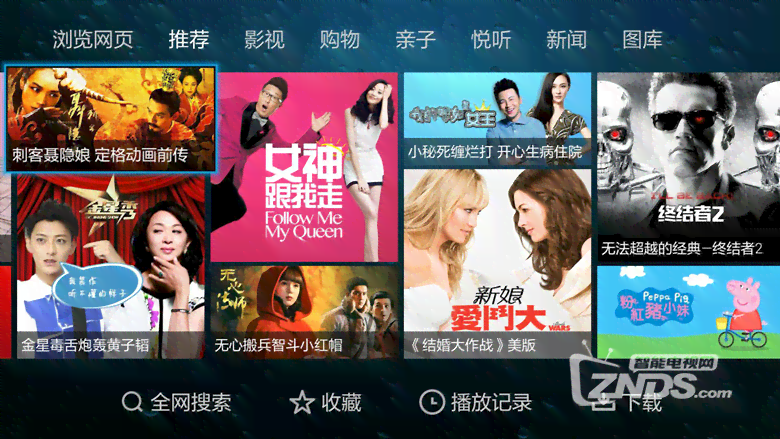Open 无心搬兵智斗小红帽 tile

click(303, 312)
